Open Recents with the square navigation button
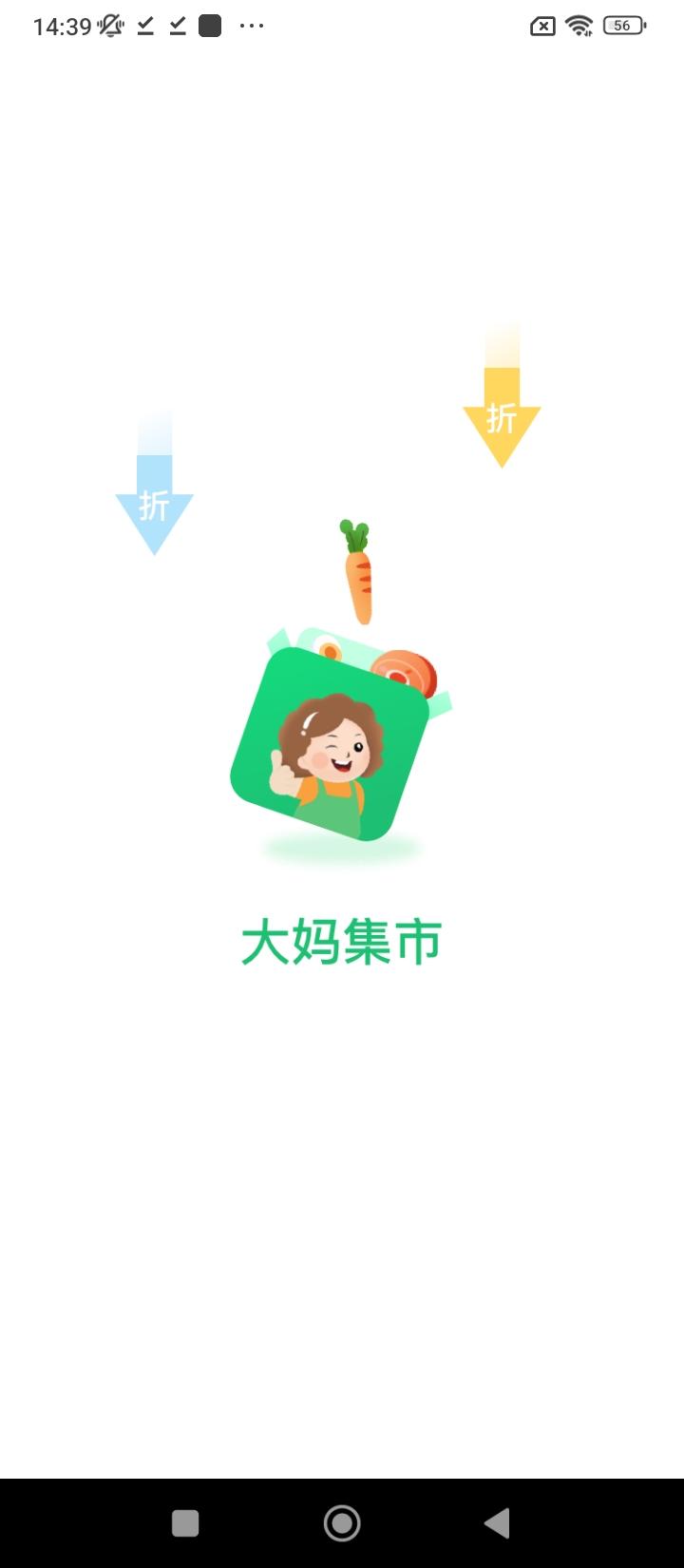Image resolution: width=684 pixels, height=1568 pixels. (x=184, y=1522)
